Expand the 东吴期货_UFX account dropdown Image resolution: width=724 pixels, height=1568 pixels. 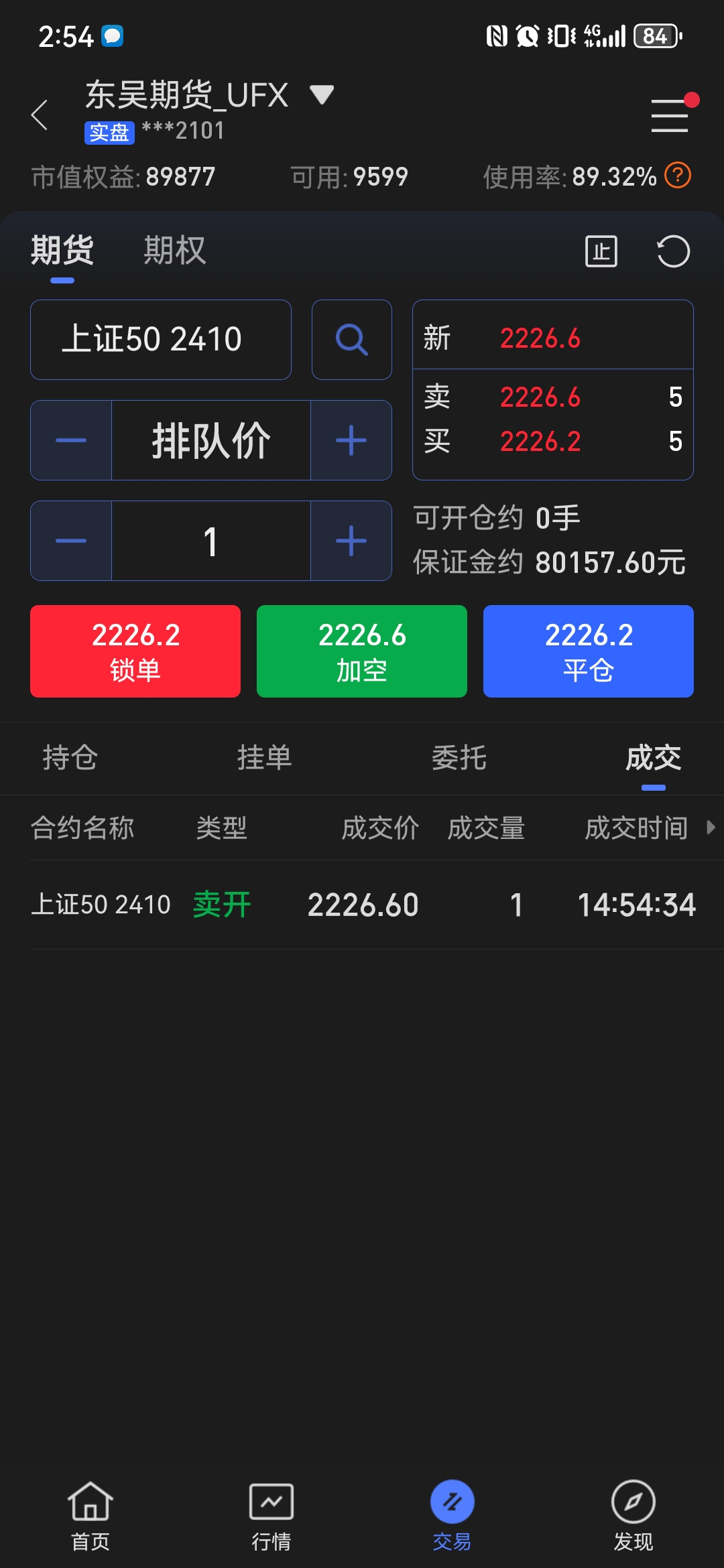tap(322, 94)
